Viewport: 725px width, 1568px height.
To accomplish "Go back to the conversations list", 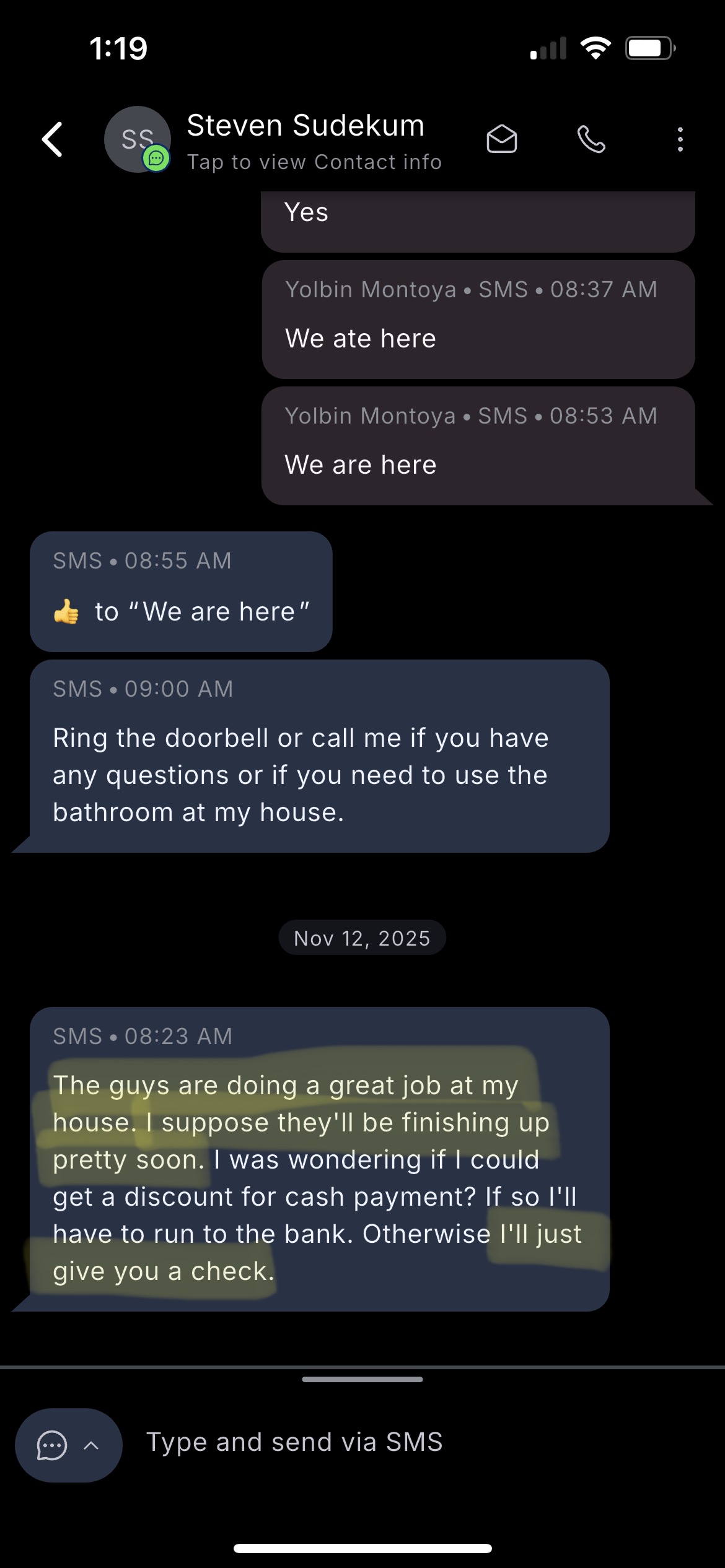I will point(53,139).
